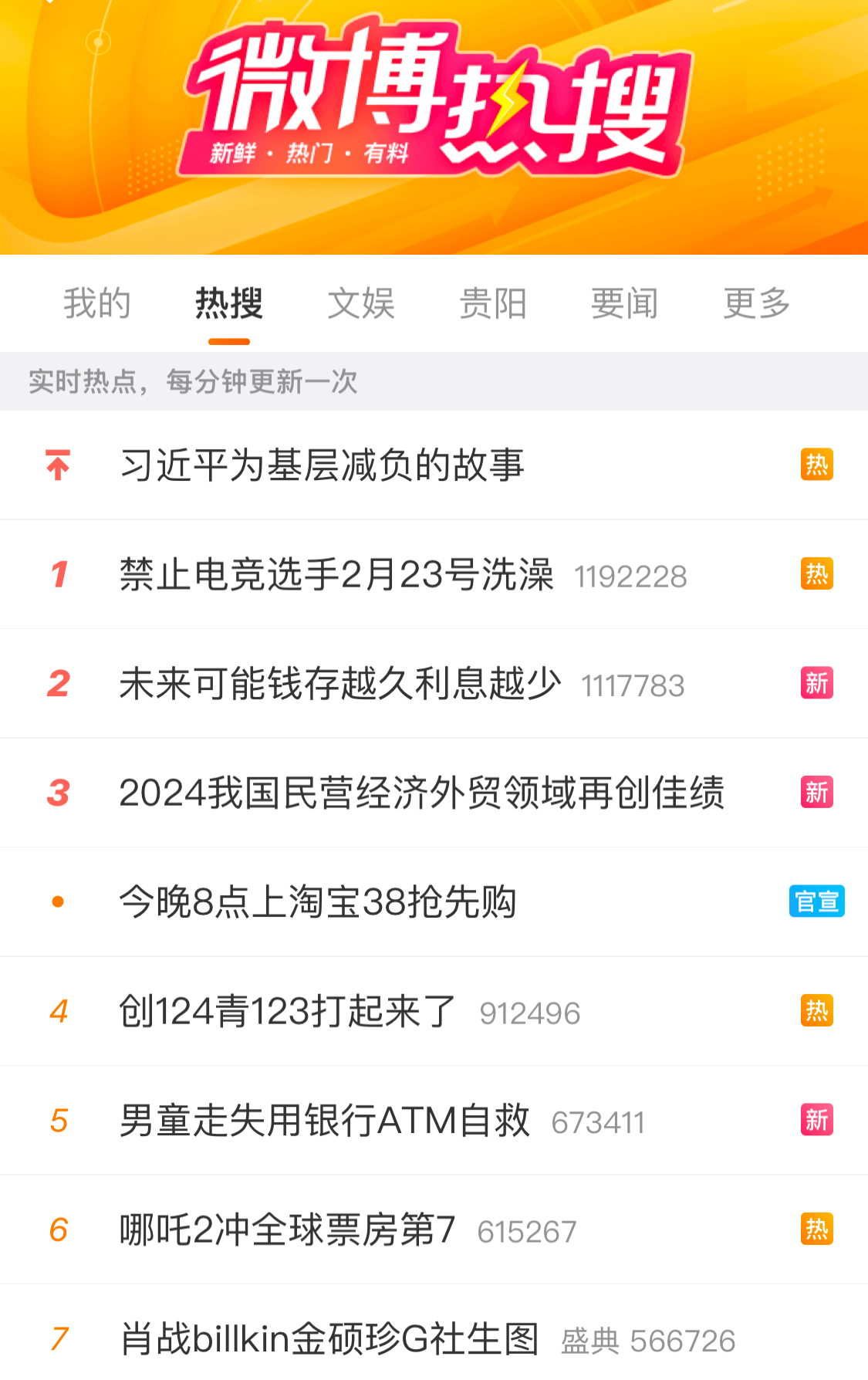Open topic 禁止电竞选手2月23号洗澡
The width and height of the screenshot is (868, 1380).
pyautogui.click(x=336, y=575)
